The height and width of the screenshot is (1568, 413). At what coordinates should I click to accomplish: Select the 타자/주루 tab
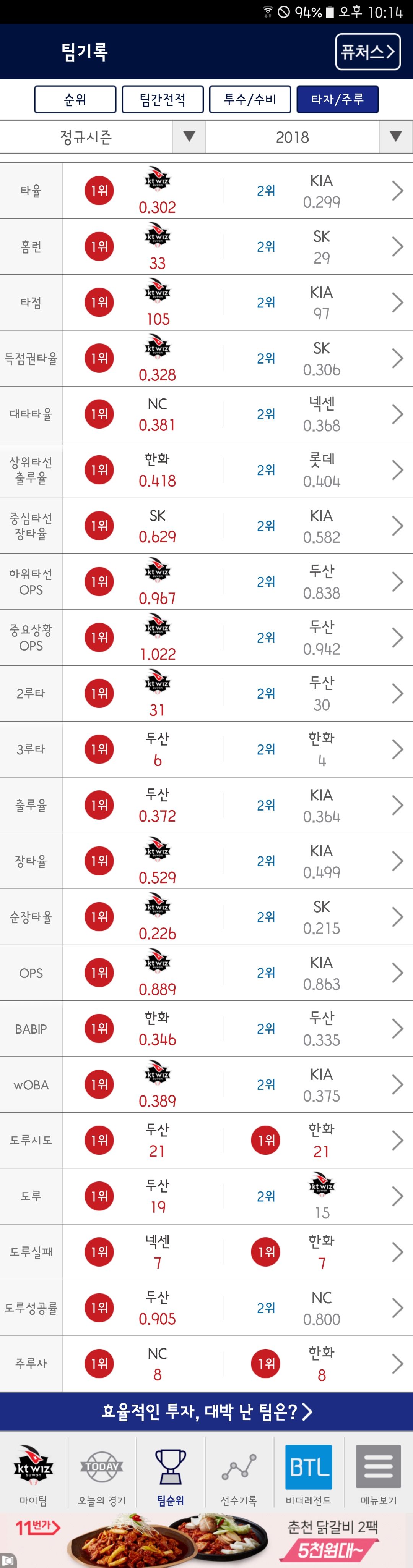(x=337, y=99)
